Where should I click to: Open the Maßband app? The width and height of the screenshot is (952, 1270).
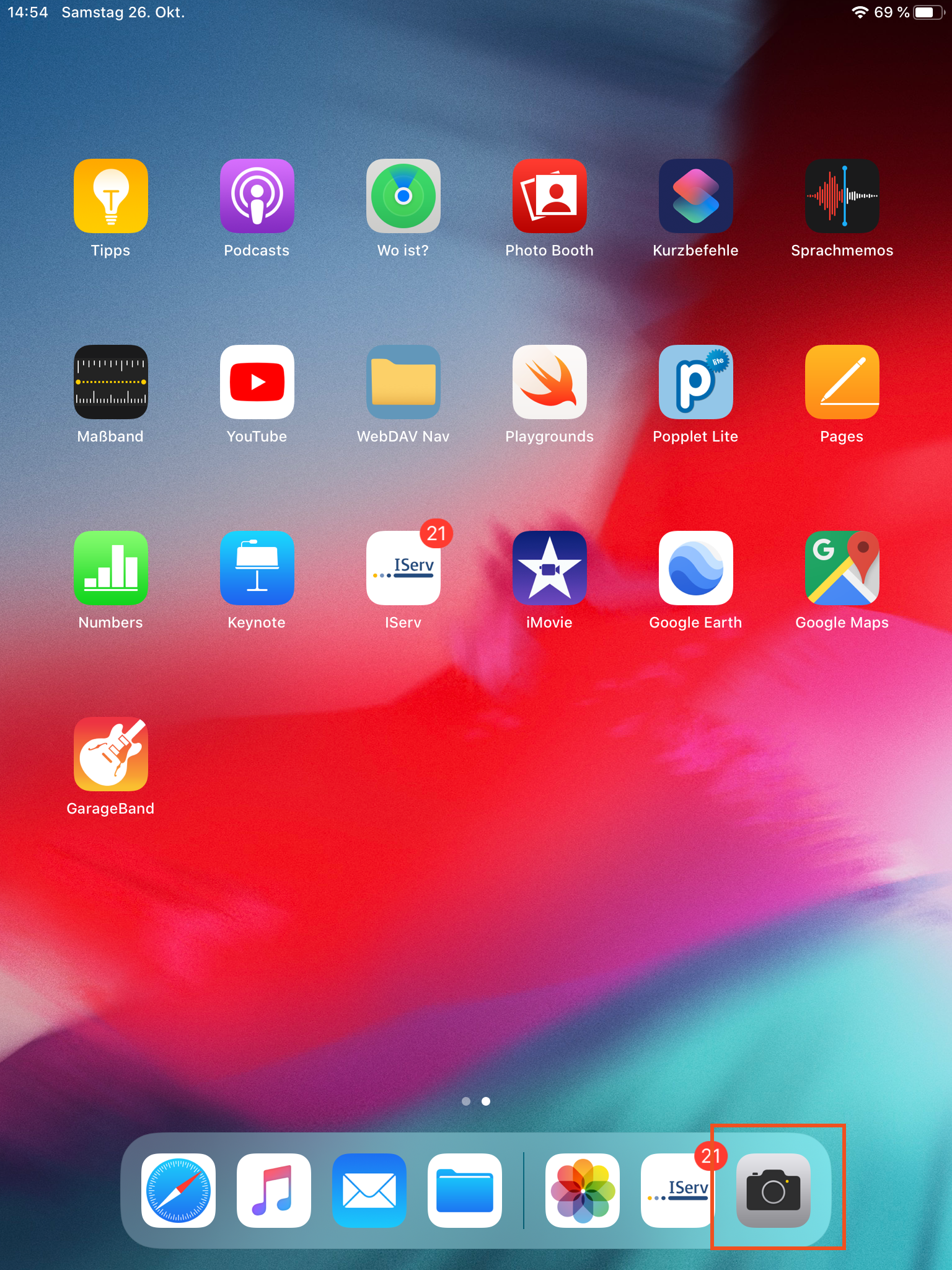[110, 382]
